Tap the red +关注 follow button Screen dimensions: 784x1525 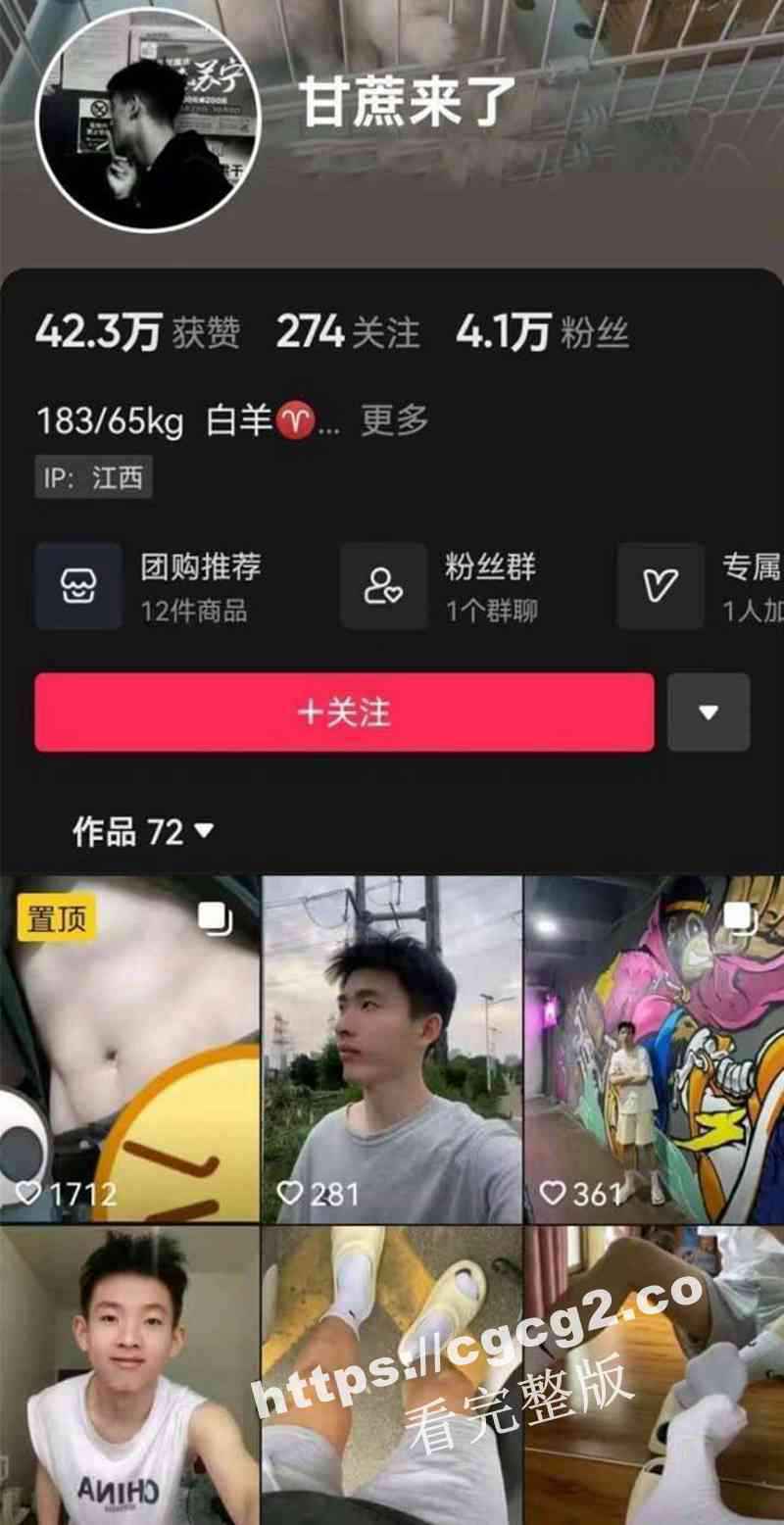point(343,713)
